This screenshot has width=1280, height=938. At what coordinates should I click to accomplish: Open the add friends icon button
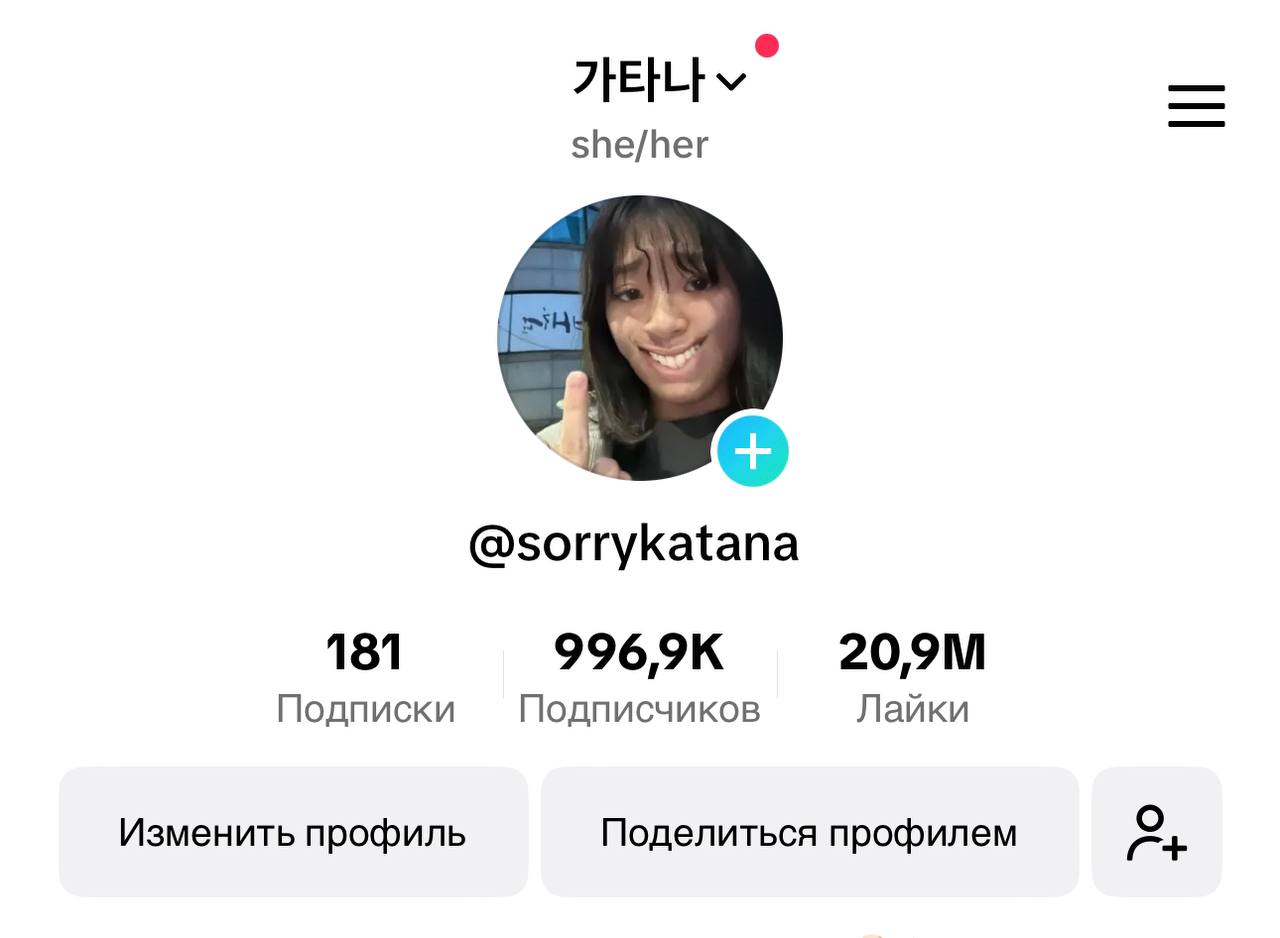(x=1156, y=832)
